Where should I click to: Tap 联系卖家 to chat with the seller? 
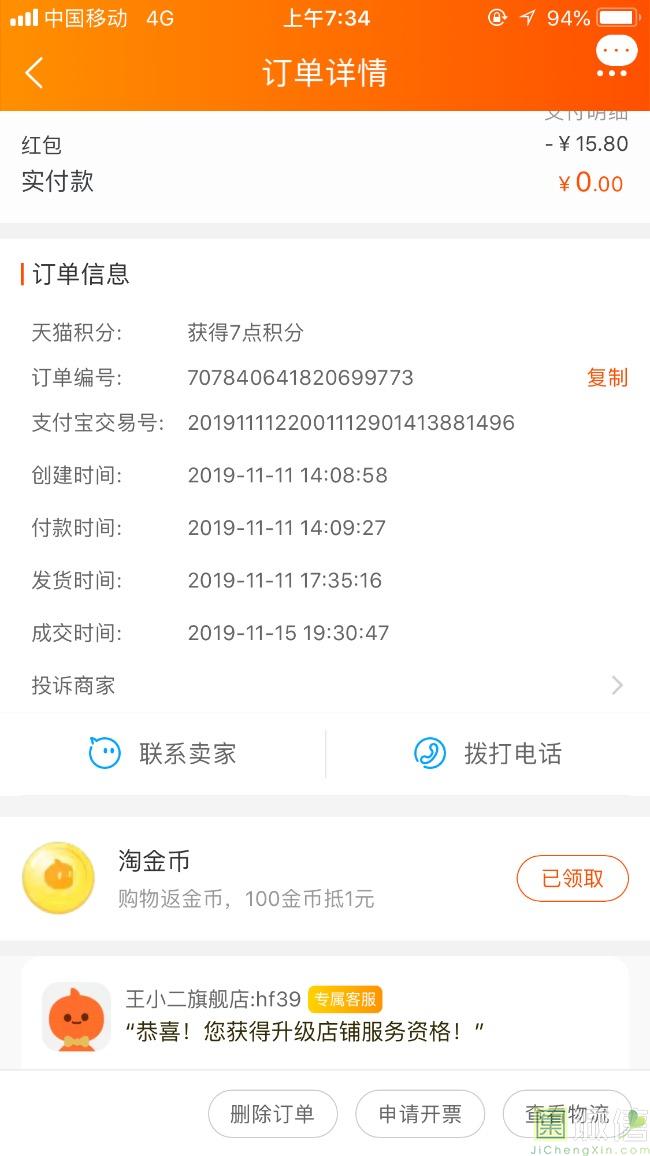[x=163, y=754]
